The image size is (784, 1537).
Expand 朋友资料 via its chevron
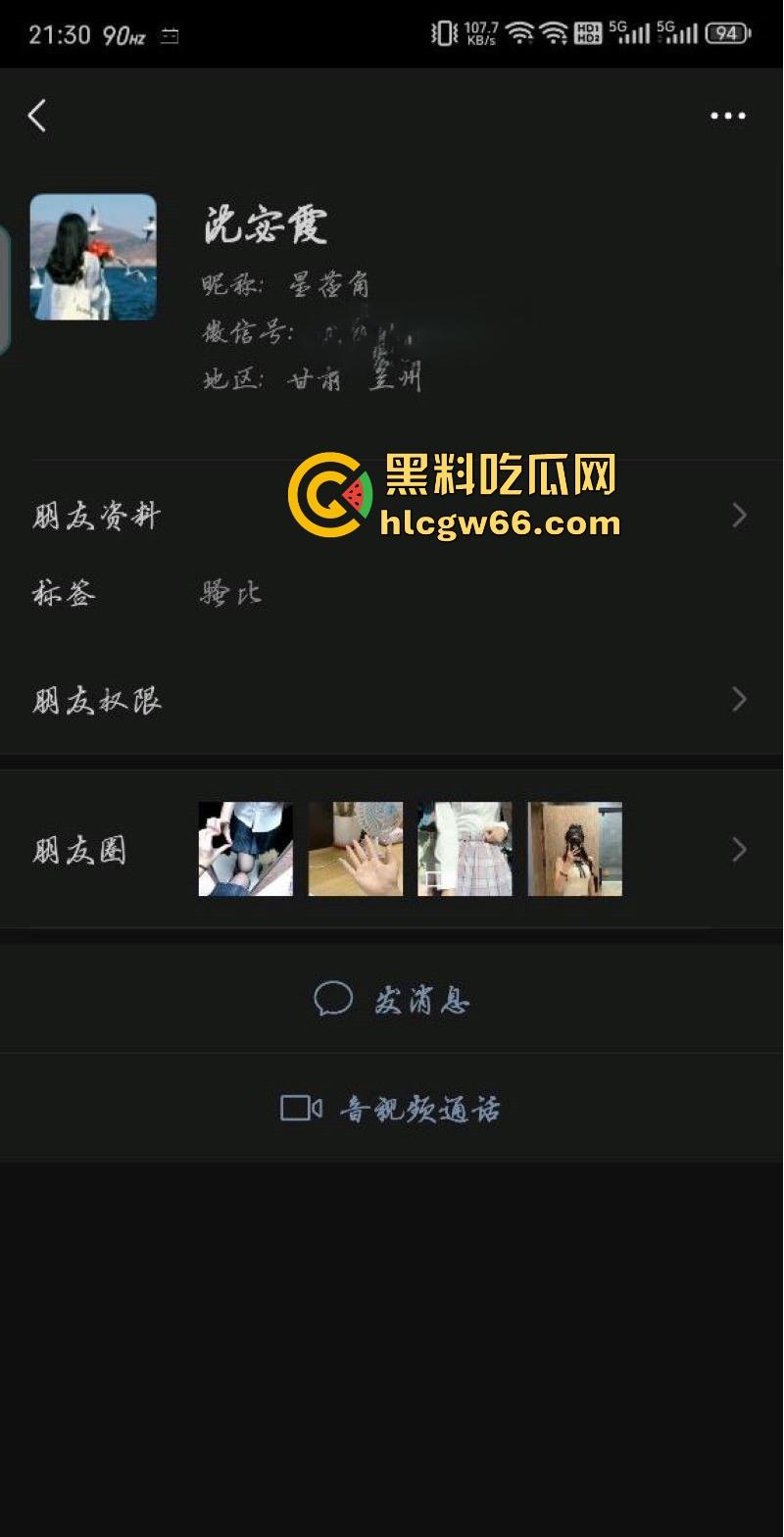[x=739, y=515]
